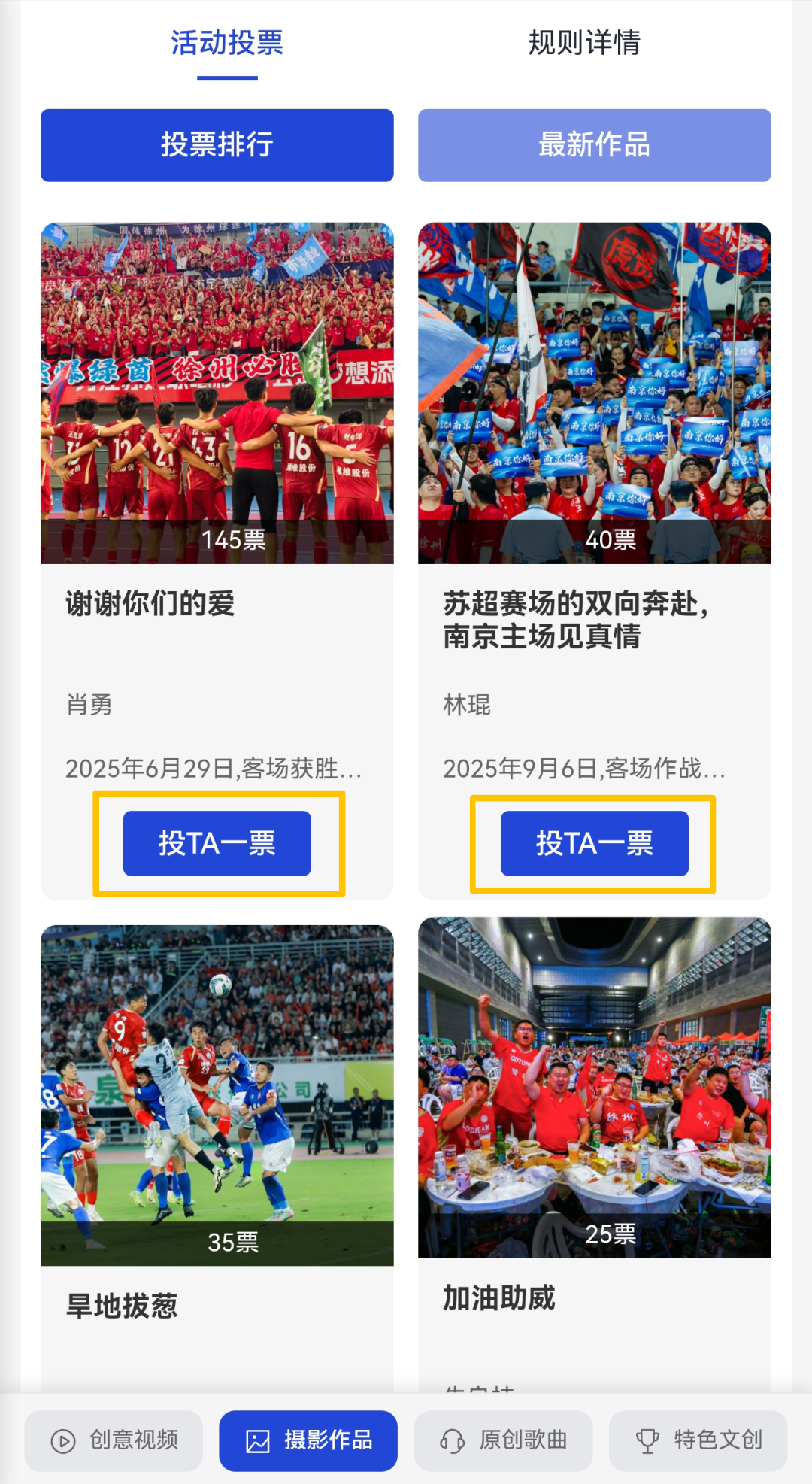Viewport: 812px width, 1484px height.
Task: Vote 投TA一票 for 谢谢你们的爱
Action: [x=217, y=843]
